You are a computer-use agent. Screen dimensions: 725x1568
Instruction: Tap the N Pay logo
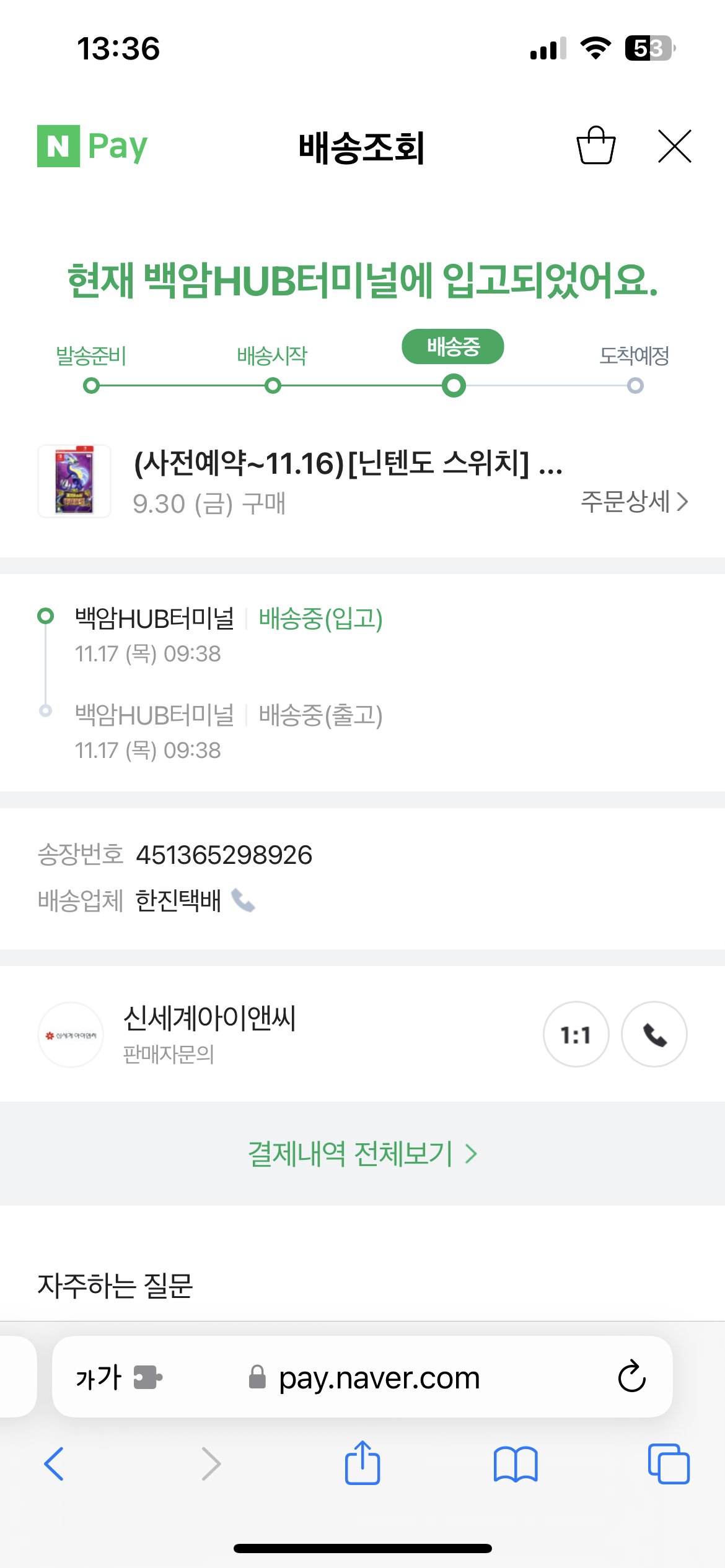(93, 146)
